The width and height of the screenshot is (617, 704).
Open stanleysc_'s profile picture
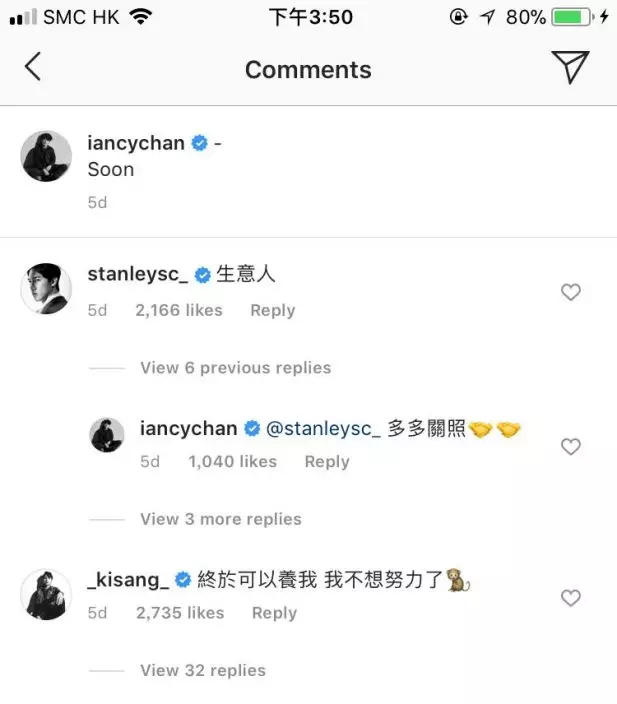pos(46,289)
